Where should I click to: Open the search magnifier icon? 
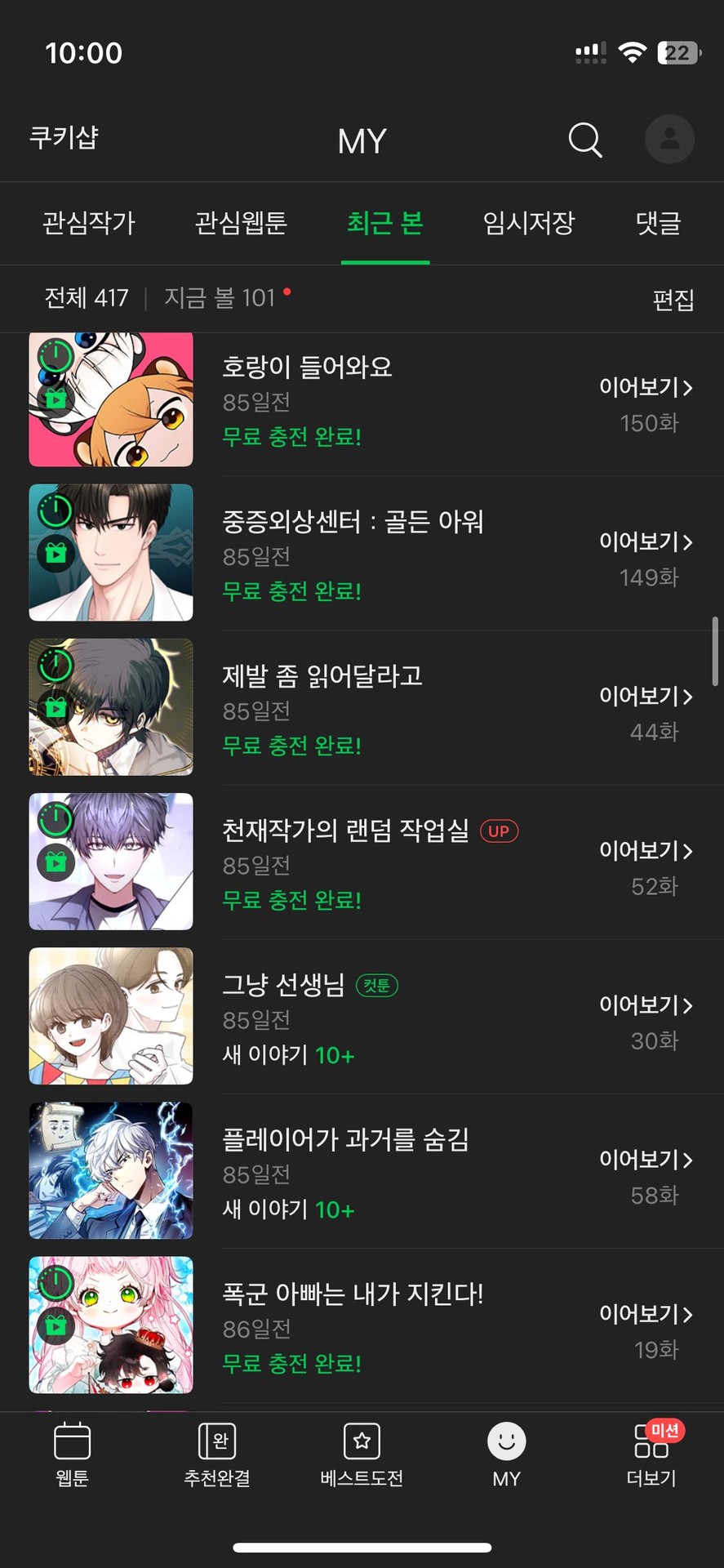click(584, 140)
